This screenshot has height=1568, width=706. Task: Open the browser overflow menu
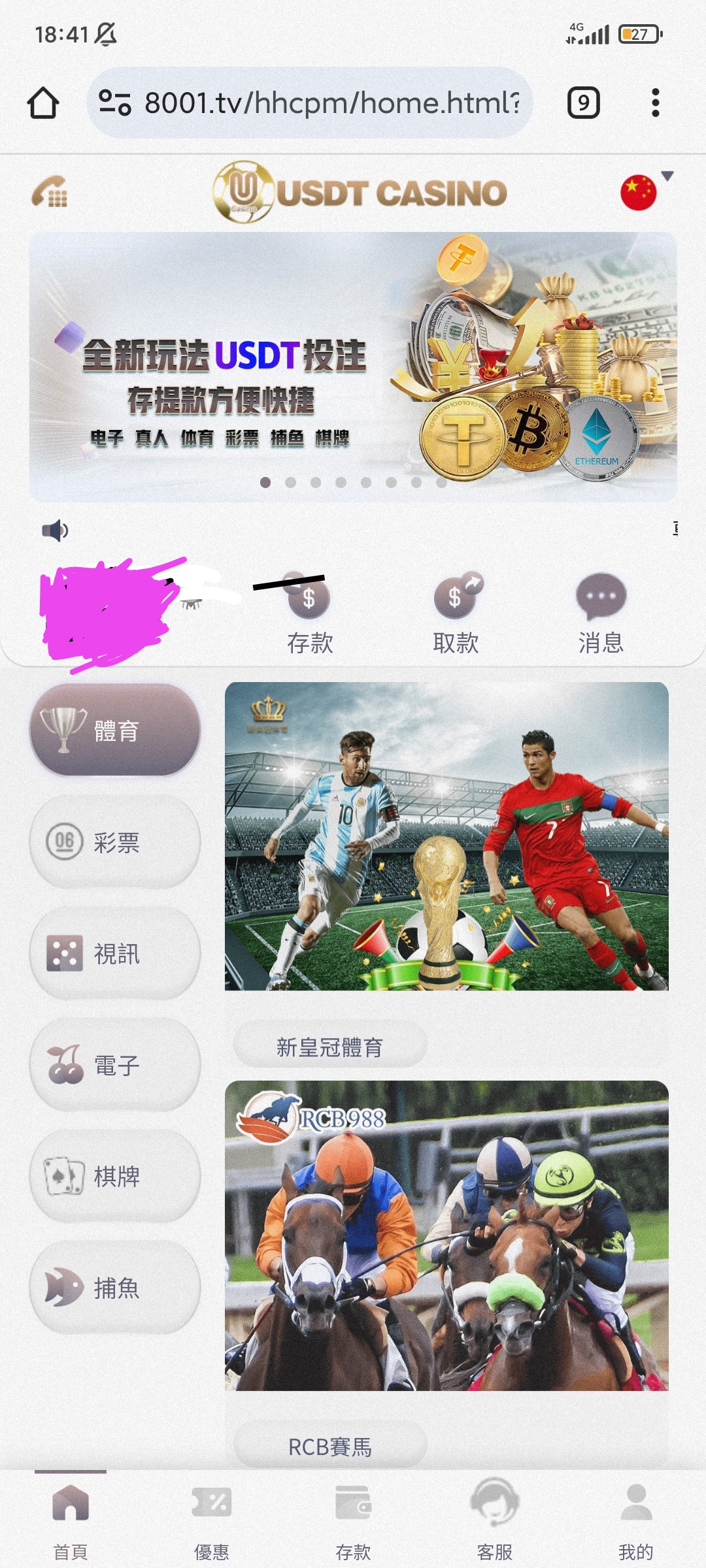click(655, 103)
